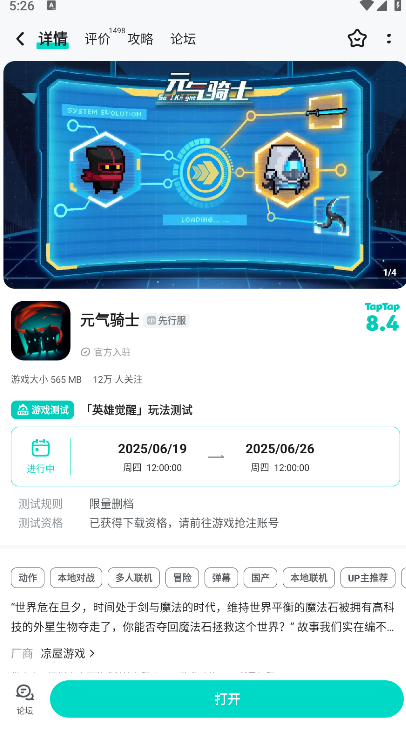Tap the 打开 button to launch the game
This screenshot has height=730, width=406.
click(227, 699)
